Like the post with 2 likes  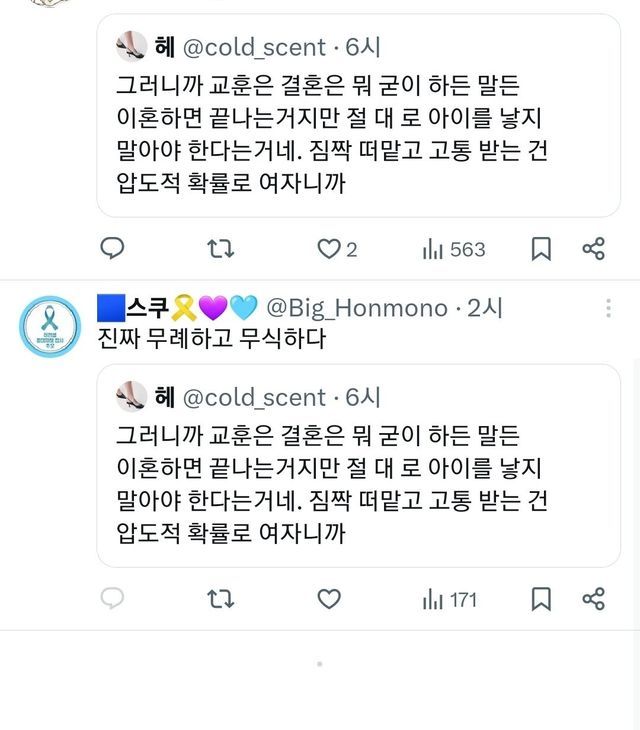coord(337,249)
